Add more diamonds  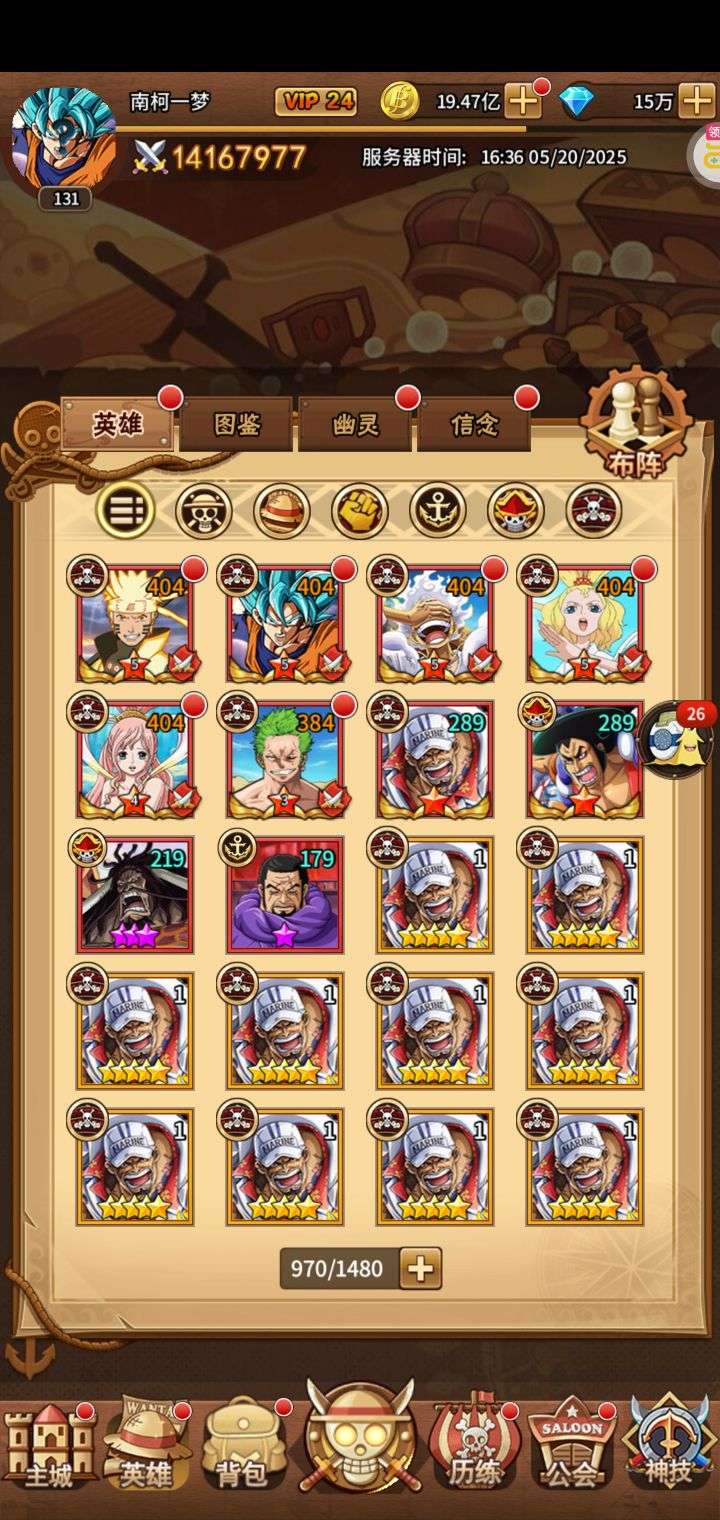(696, 100)
